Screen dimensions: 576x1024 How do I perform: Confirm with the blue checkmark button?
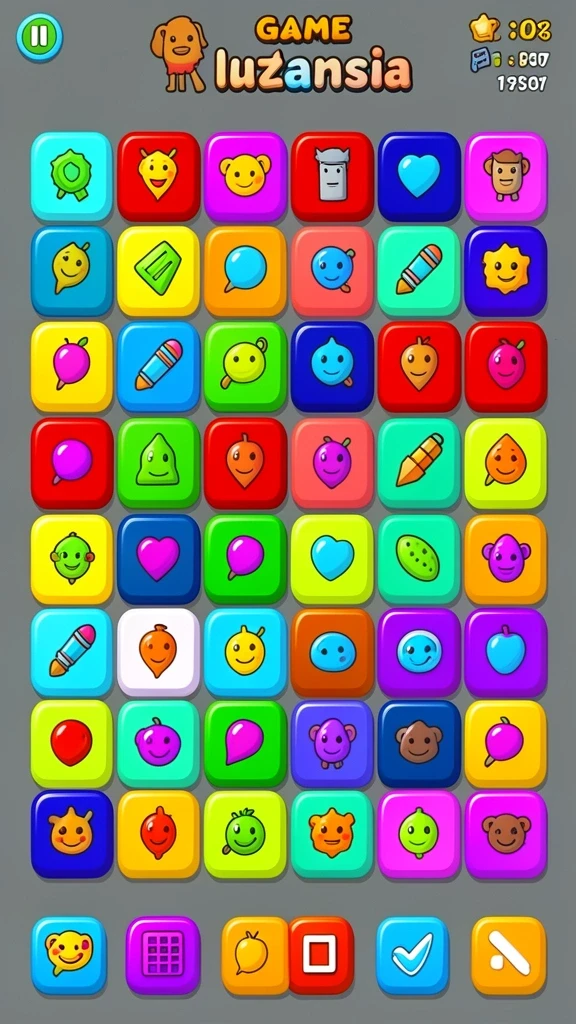tap(413, 955)
